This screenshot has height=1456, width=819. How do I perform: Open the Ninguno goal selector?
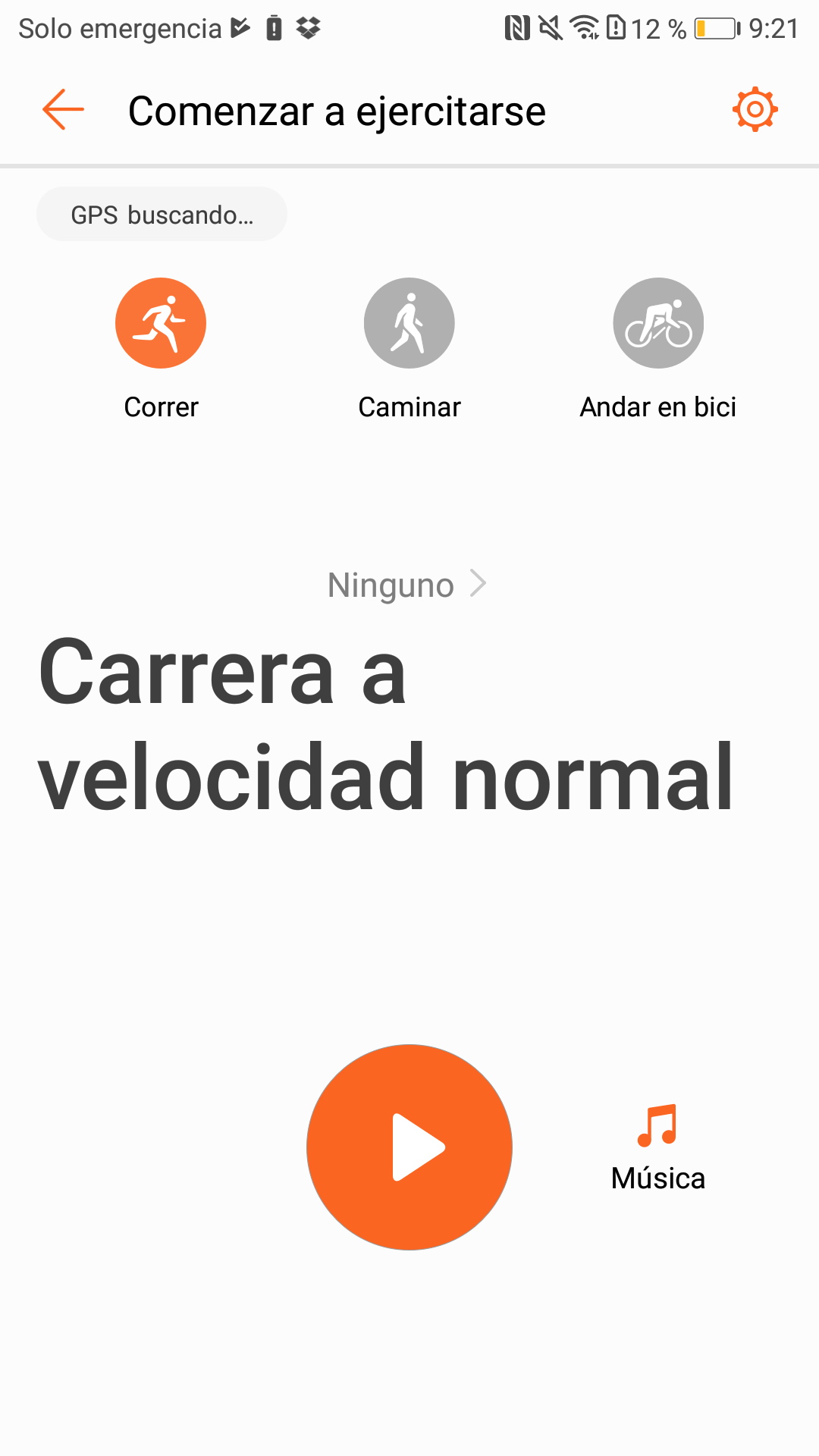[407, 585]
